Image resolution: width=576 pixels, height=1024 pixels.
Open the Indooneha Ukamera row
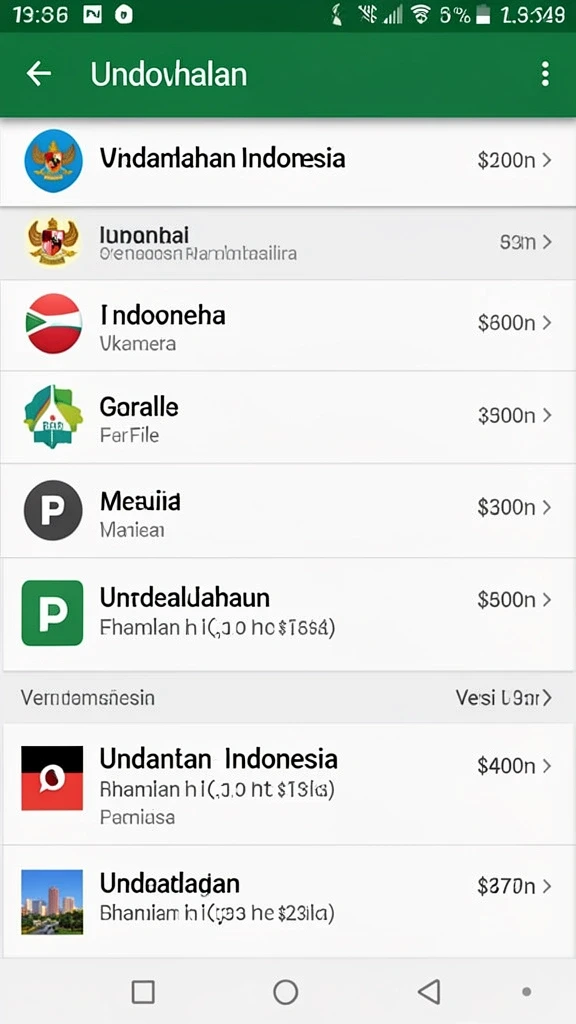coord(288,325)
